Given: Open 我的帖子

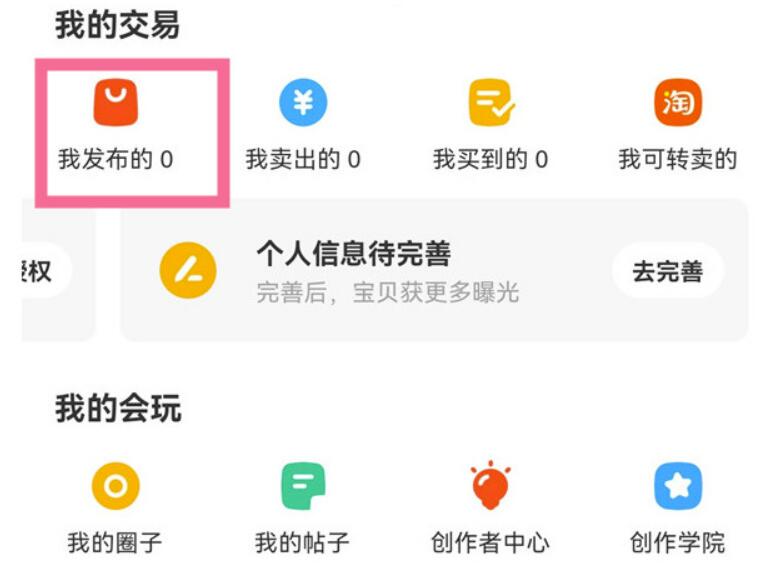Looking at the screenshot, I should [x=302, y=510].
